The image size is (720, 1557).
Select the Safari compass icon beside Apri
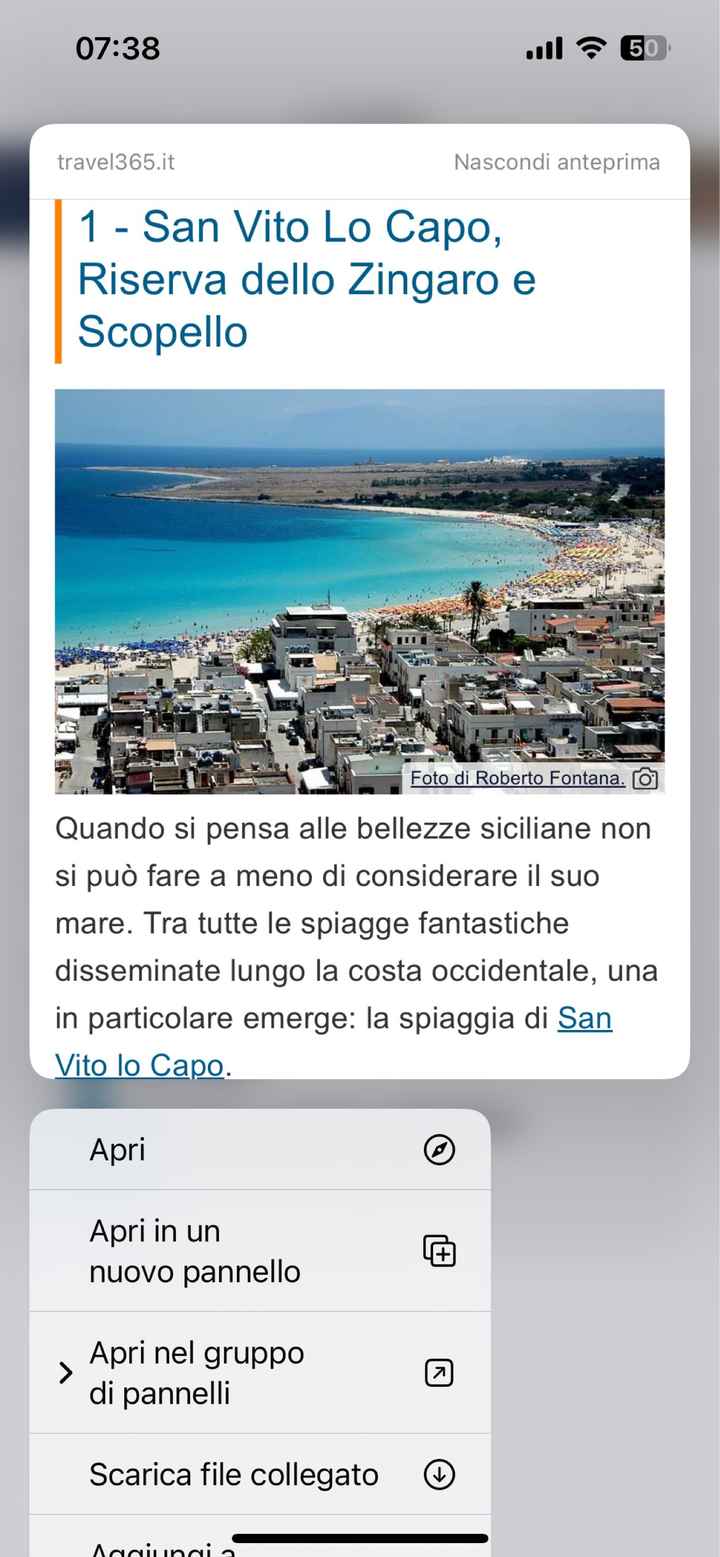[x=437, y=1149]
